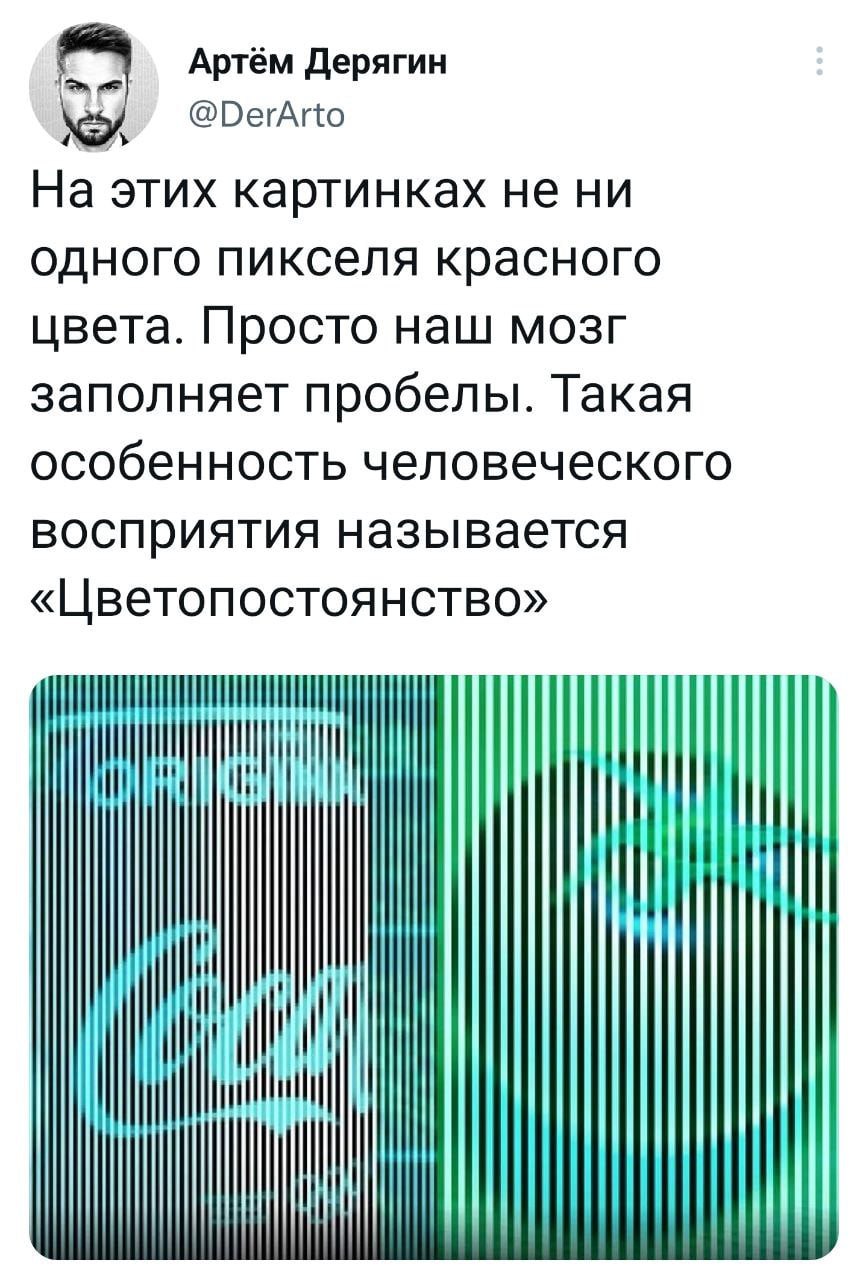Open the tweet's overflow menu
Image resolution: width=863 pixels, height=1280 pixels.
point(819,60)
